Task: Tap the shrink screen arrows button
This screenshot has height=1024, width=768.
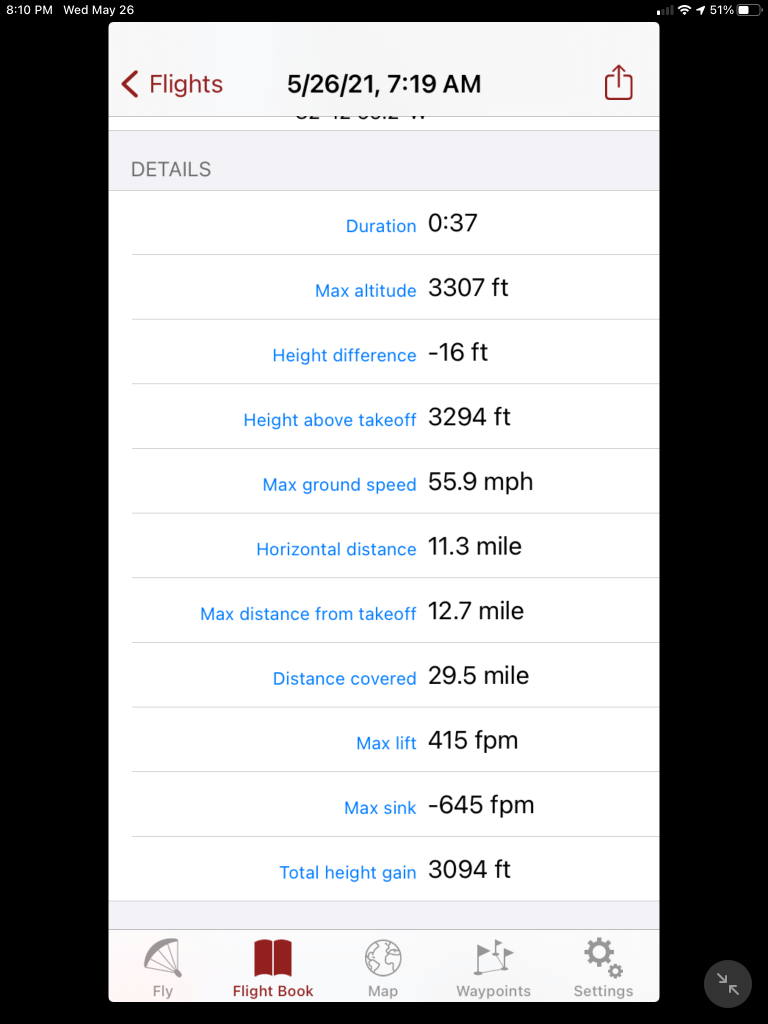Action: pyautogui.click(x=728, y=985)
